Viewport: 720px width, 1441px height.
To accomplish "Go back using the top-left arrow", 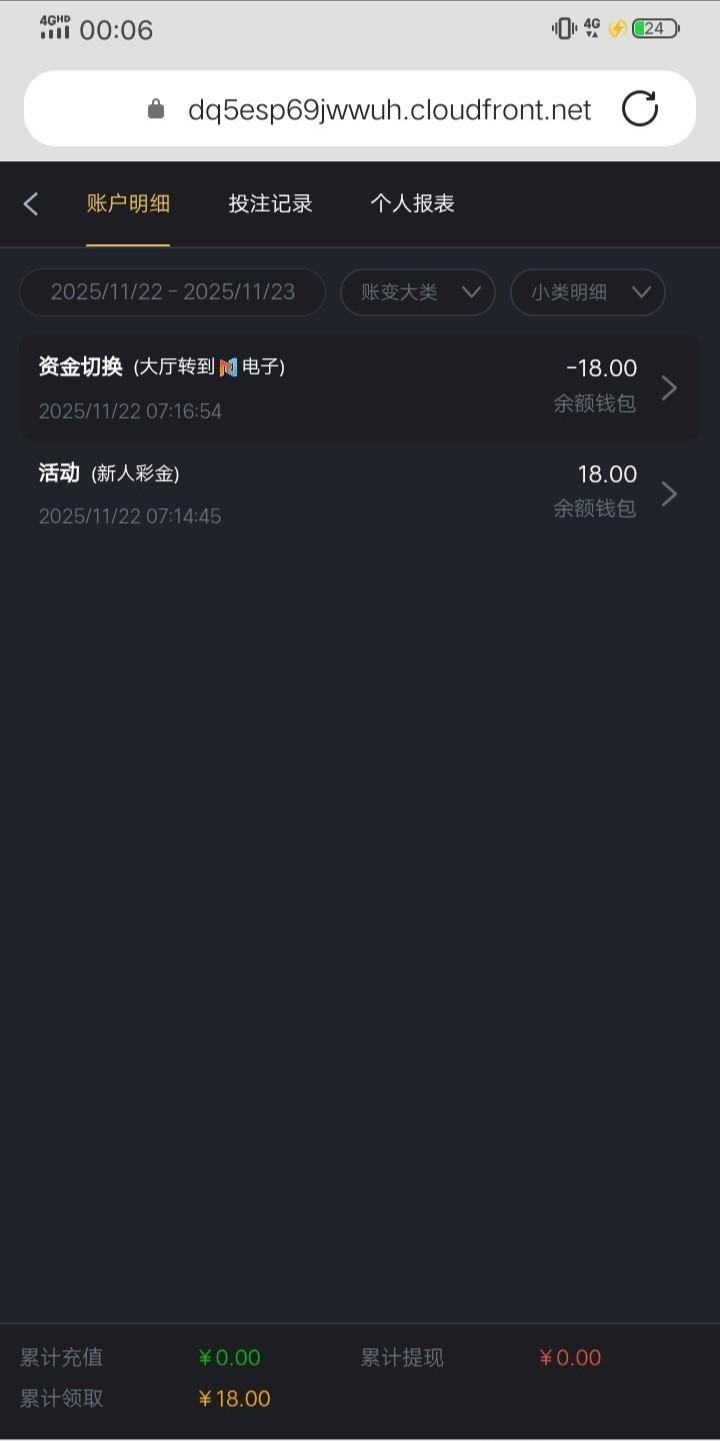I will tap(31, 204).
